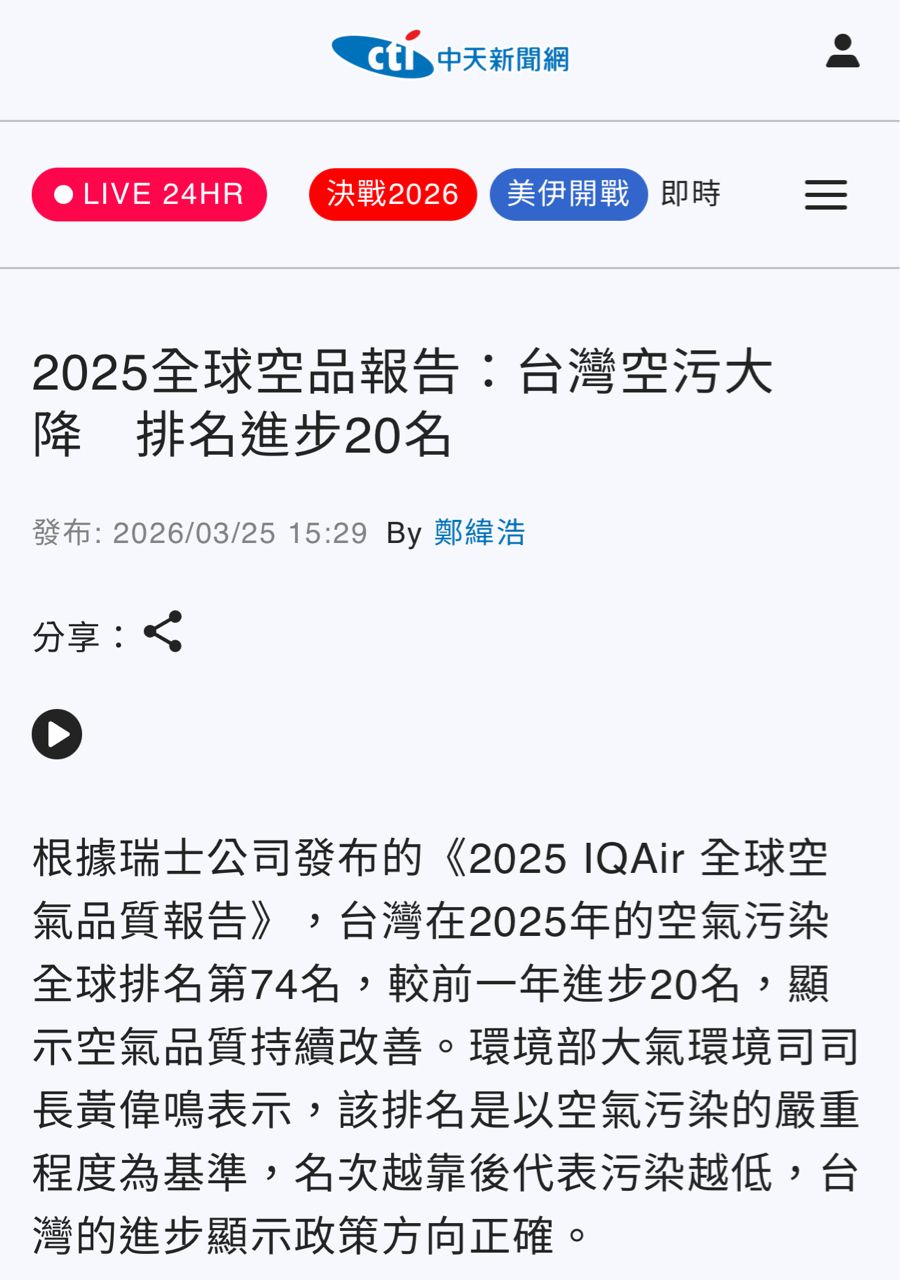Open the hamburger menu
The image size is (900, 1280).
825,195
